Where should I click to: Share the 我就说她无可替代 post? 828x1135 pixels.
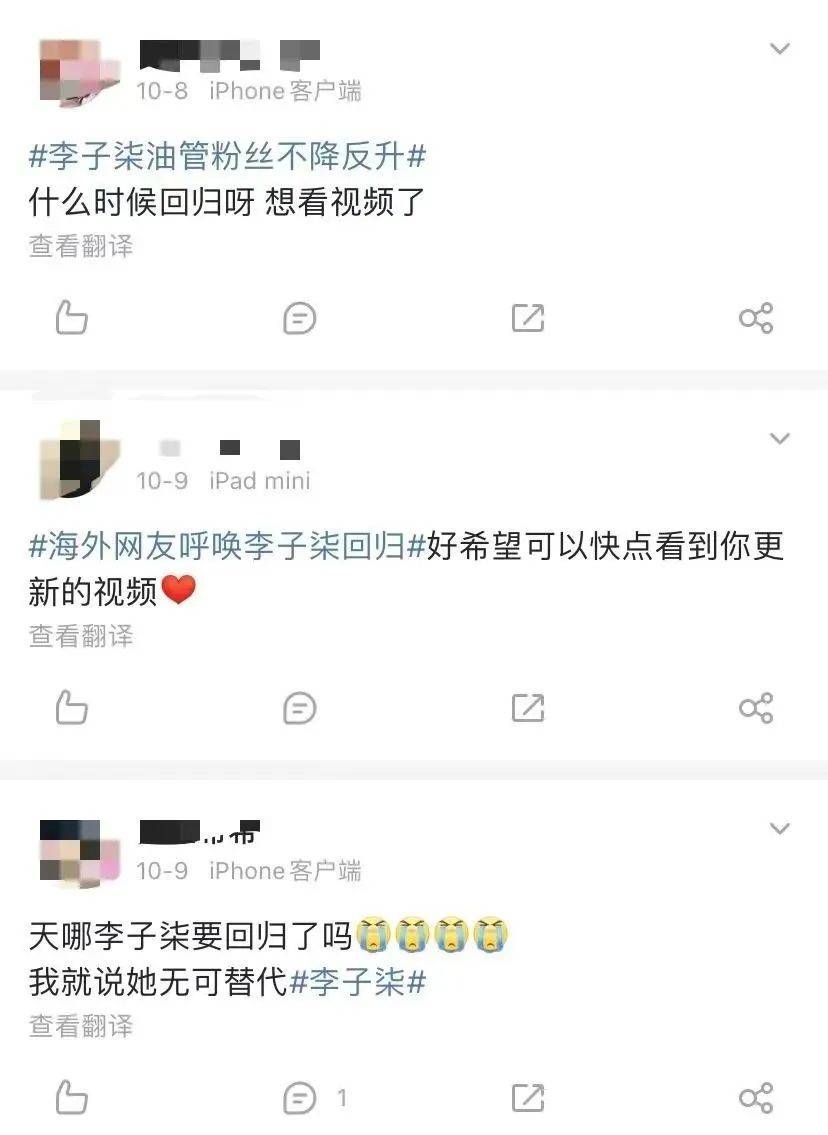click(x=755, y=1098)
